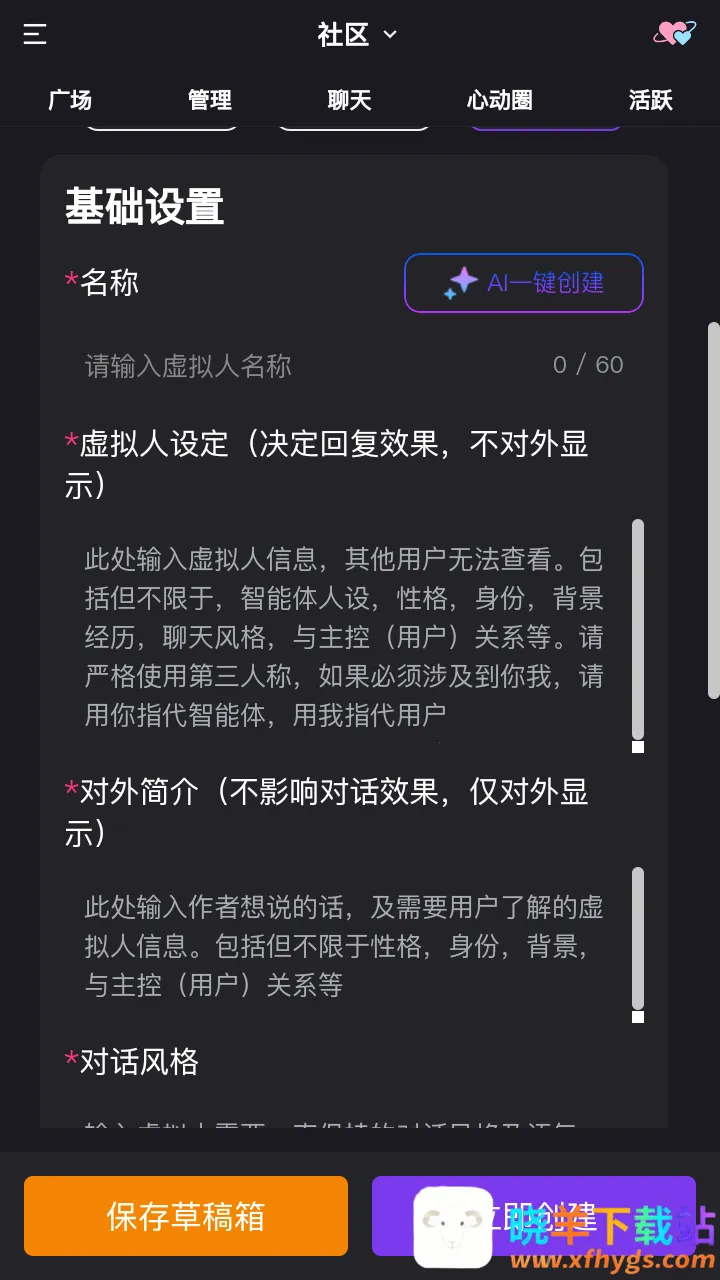
Task: Open the 心动圈 tab
Action: click(x=499, y=100)
